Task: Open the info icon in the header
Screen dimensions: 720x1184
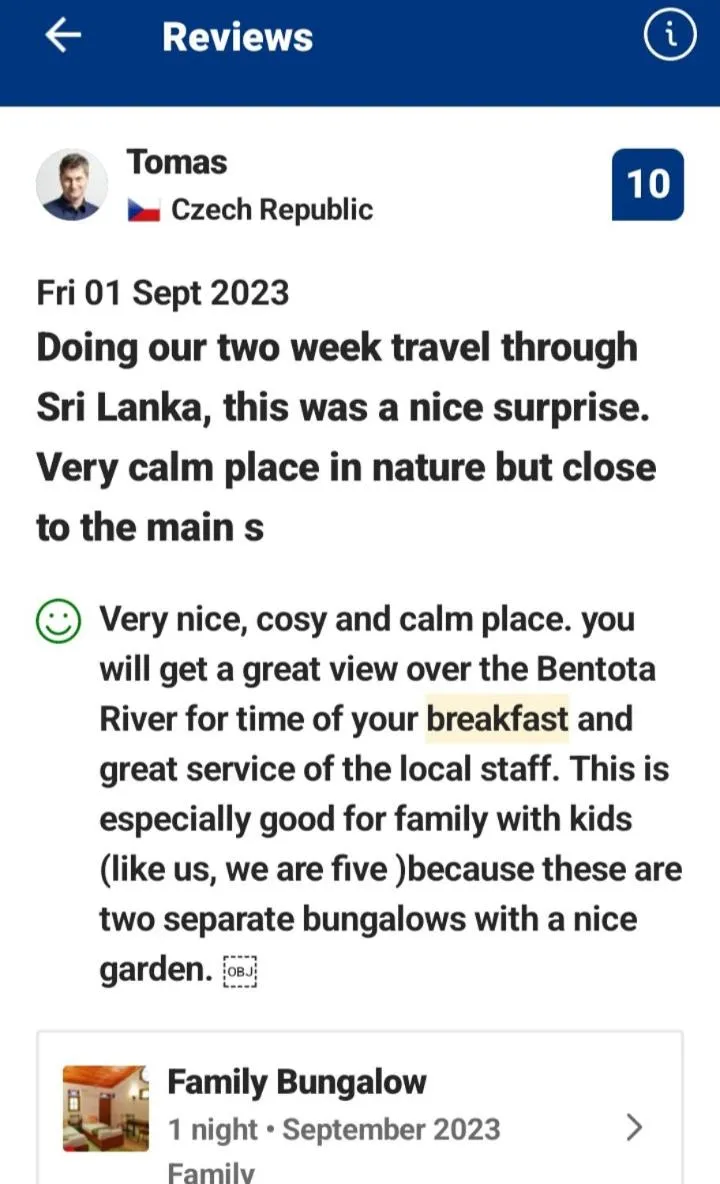Action: [669, 33]
